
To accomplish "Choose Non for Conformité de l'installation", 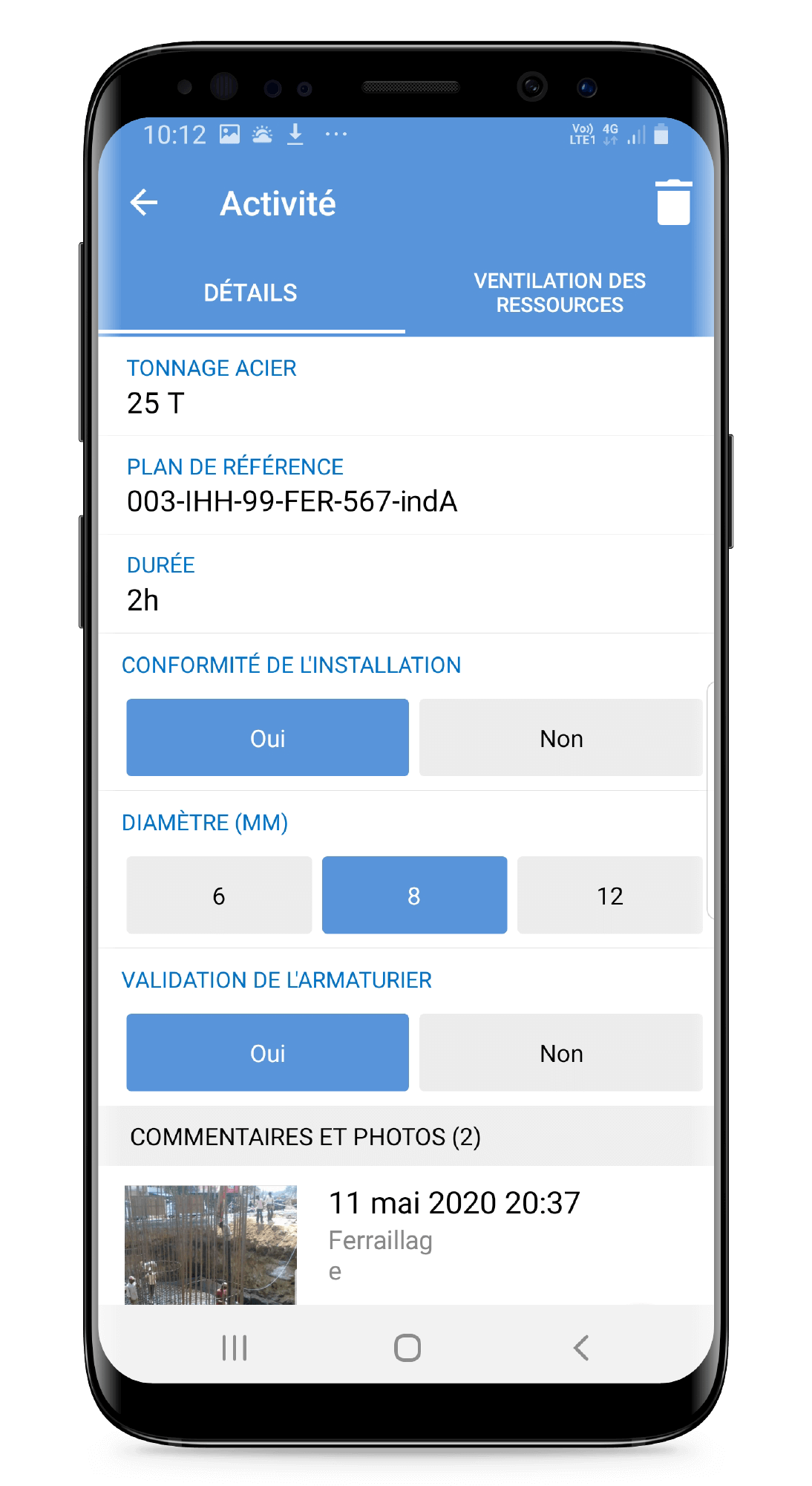I will 560,737.
